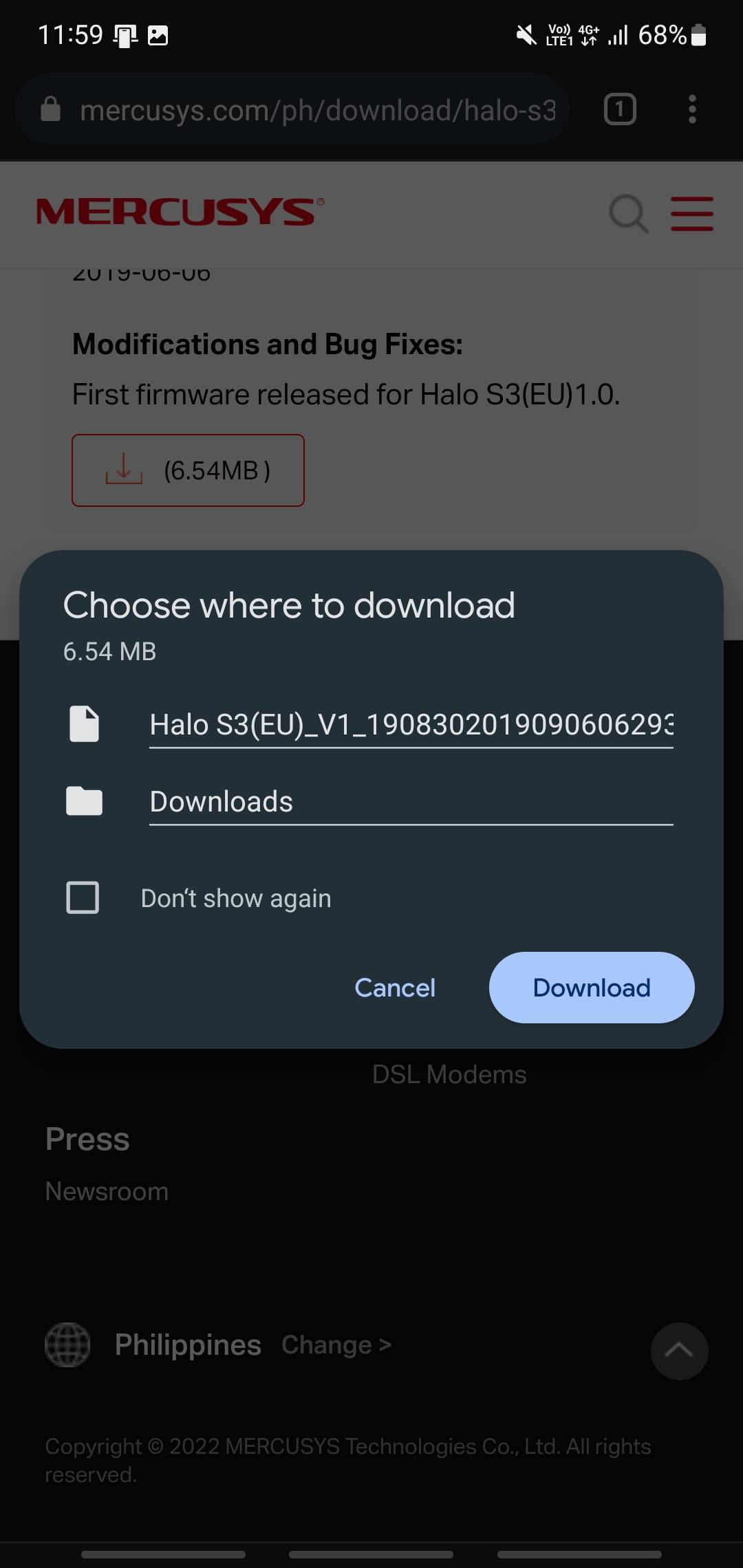The image size is (743, 1568).
Task: Change the Downloads folder location
Action: [x=411, y=802]
